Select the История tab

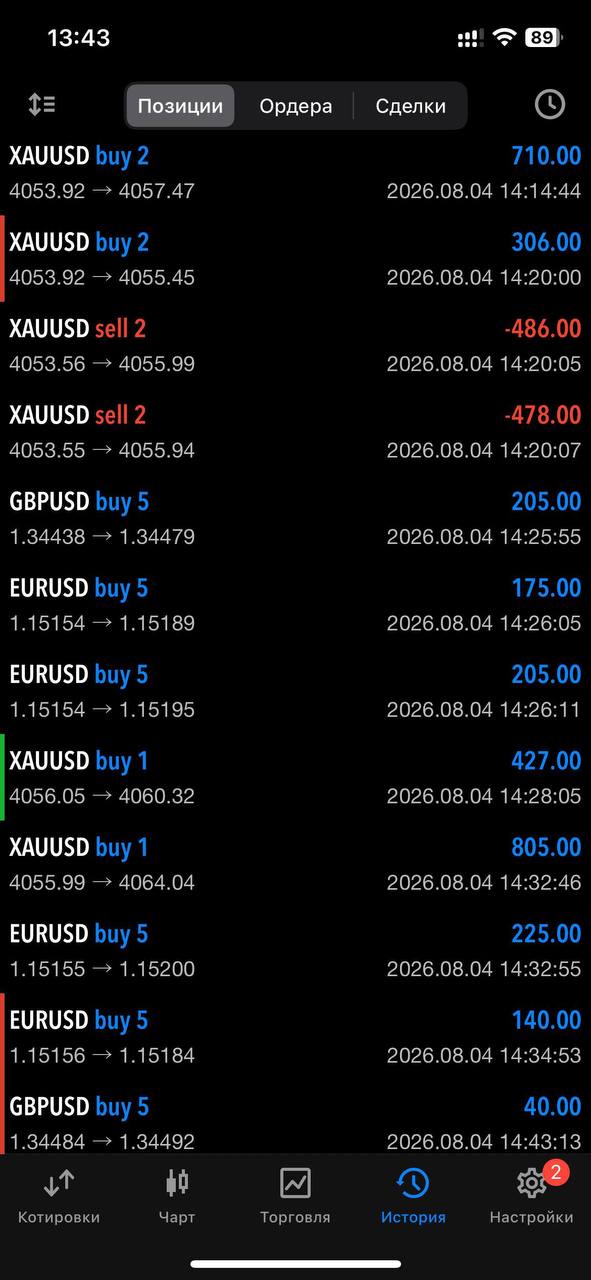(x=413, y=1196)
